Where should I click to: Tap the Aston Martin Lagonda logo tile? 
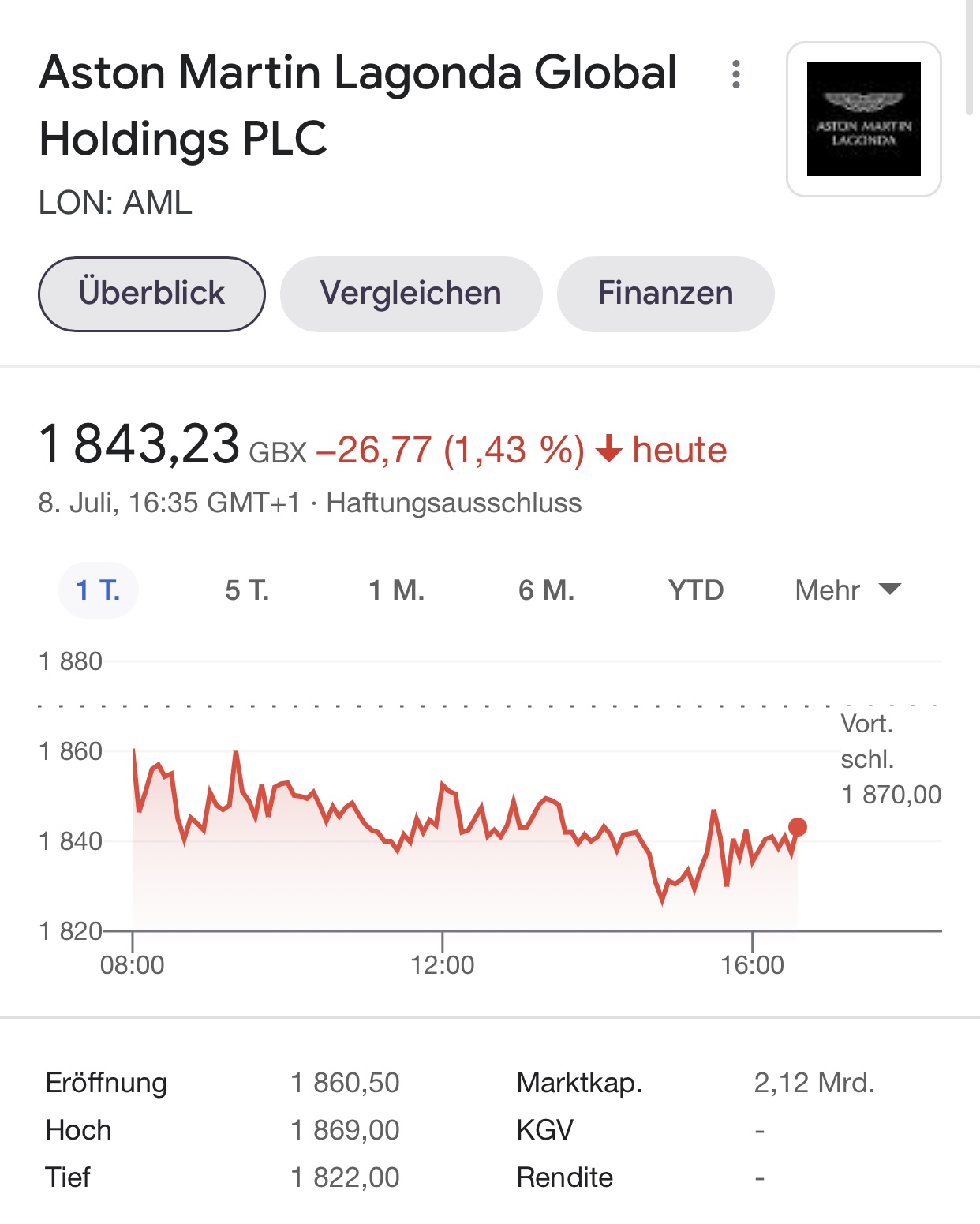click(x=863, y=119)
